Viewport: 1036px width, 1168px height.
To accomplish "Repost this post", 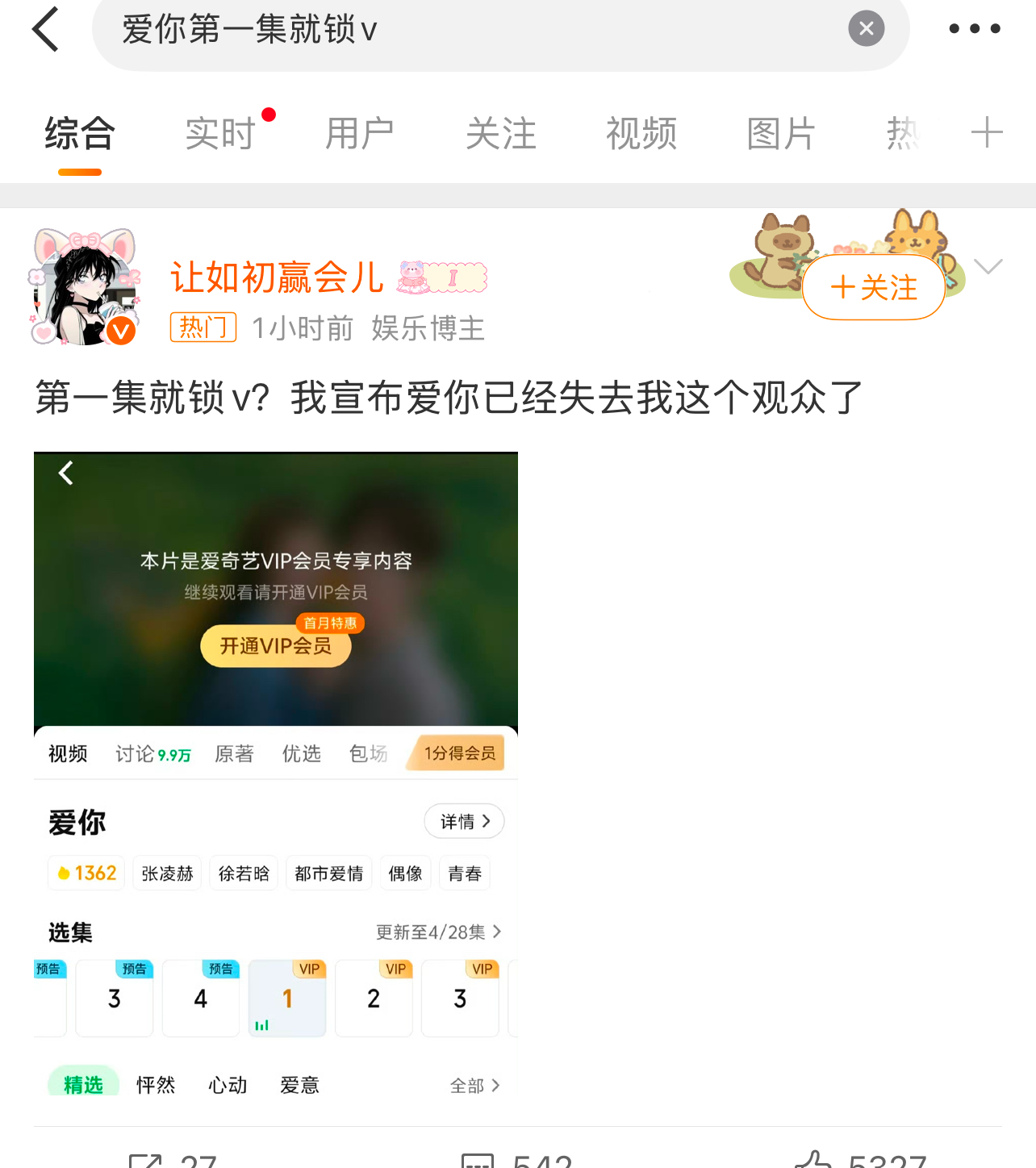I will (173, 1160).
